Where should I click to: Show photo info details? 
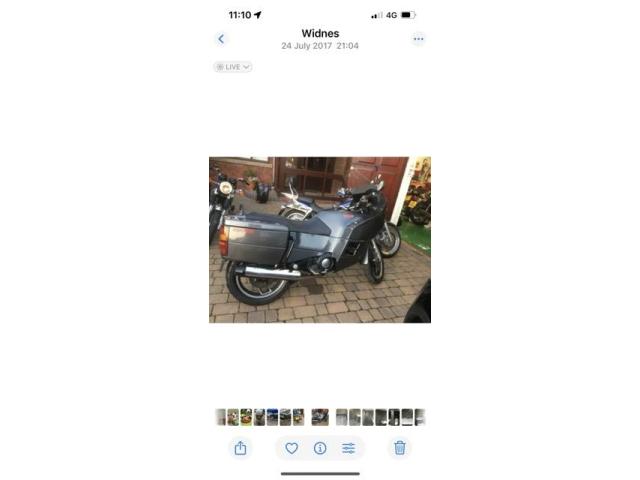point(320,448)
